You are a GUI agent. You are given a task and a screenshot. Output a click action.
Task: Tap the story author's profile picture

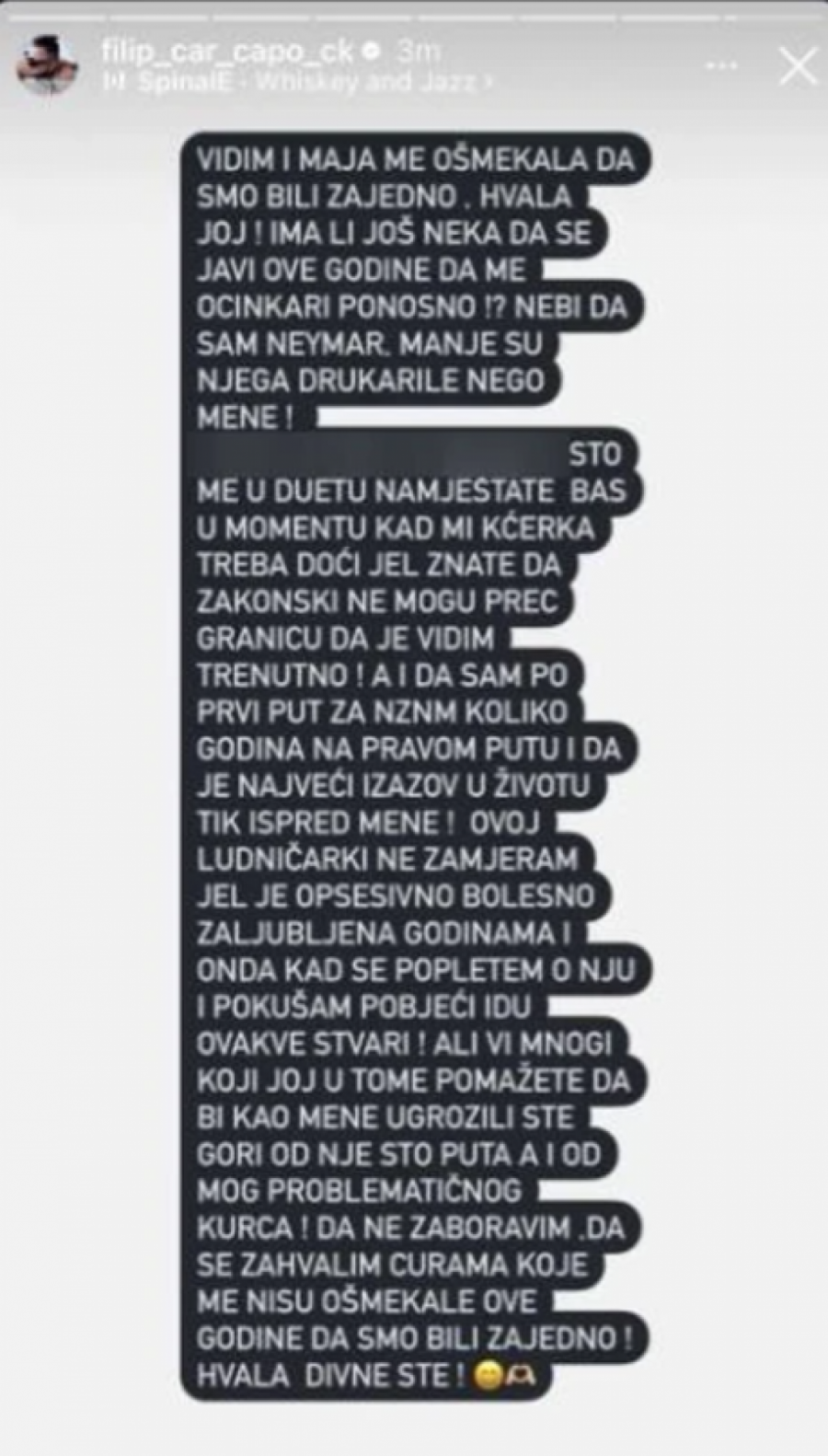[46, 65]
